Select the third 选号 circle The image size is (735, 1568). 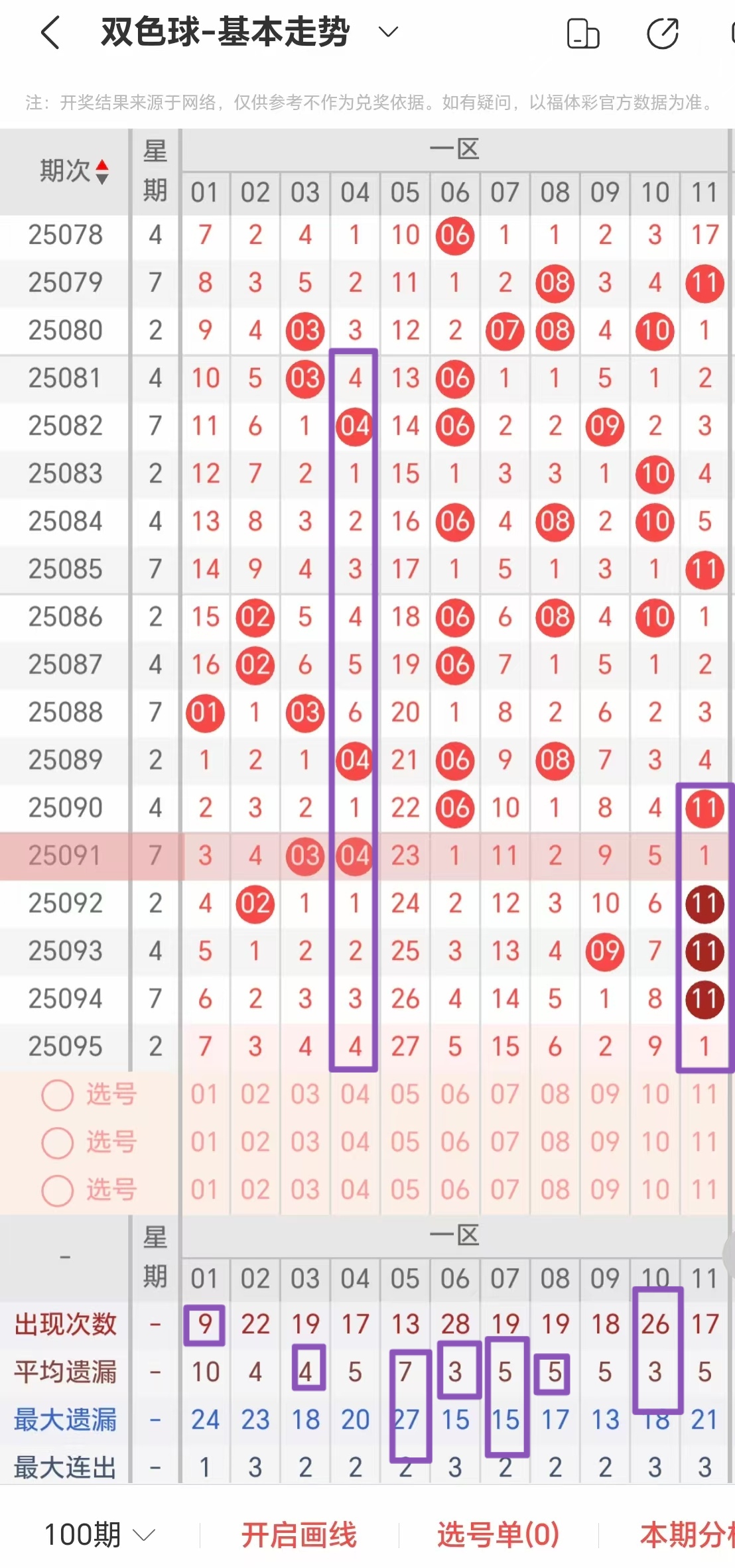click(57, 1191)
